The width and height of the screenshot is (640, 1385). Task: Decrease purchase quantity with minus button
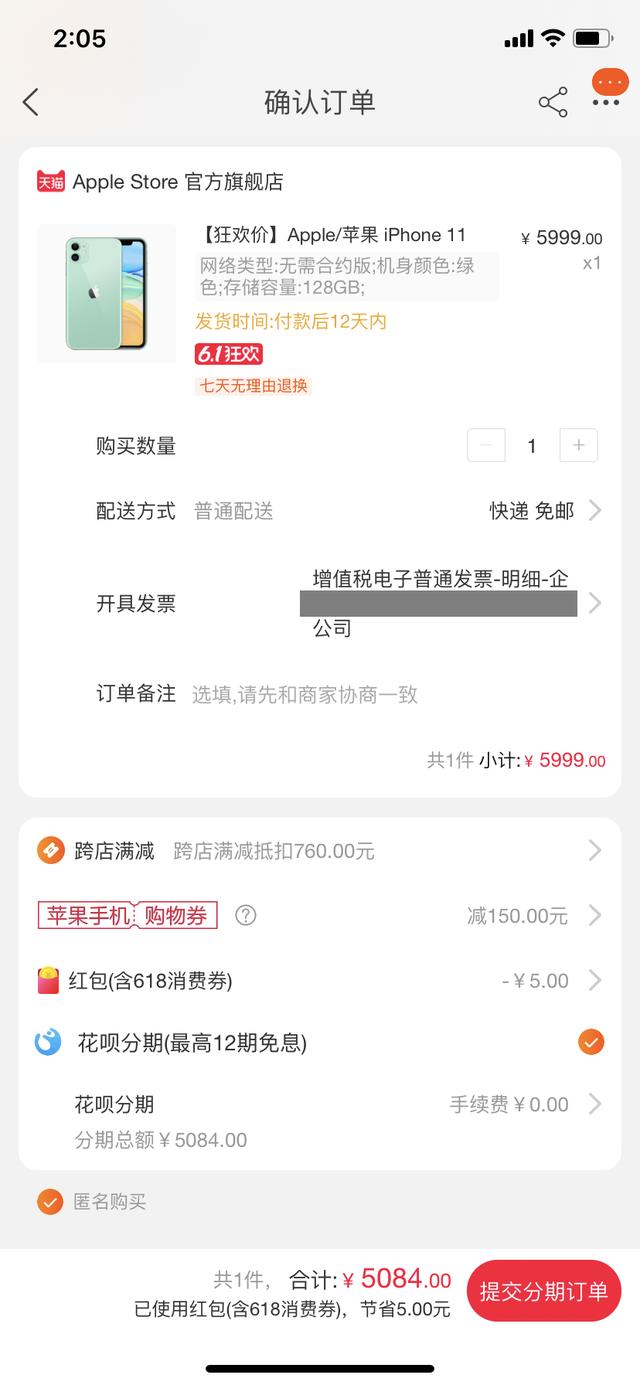(x=486, y=446)
